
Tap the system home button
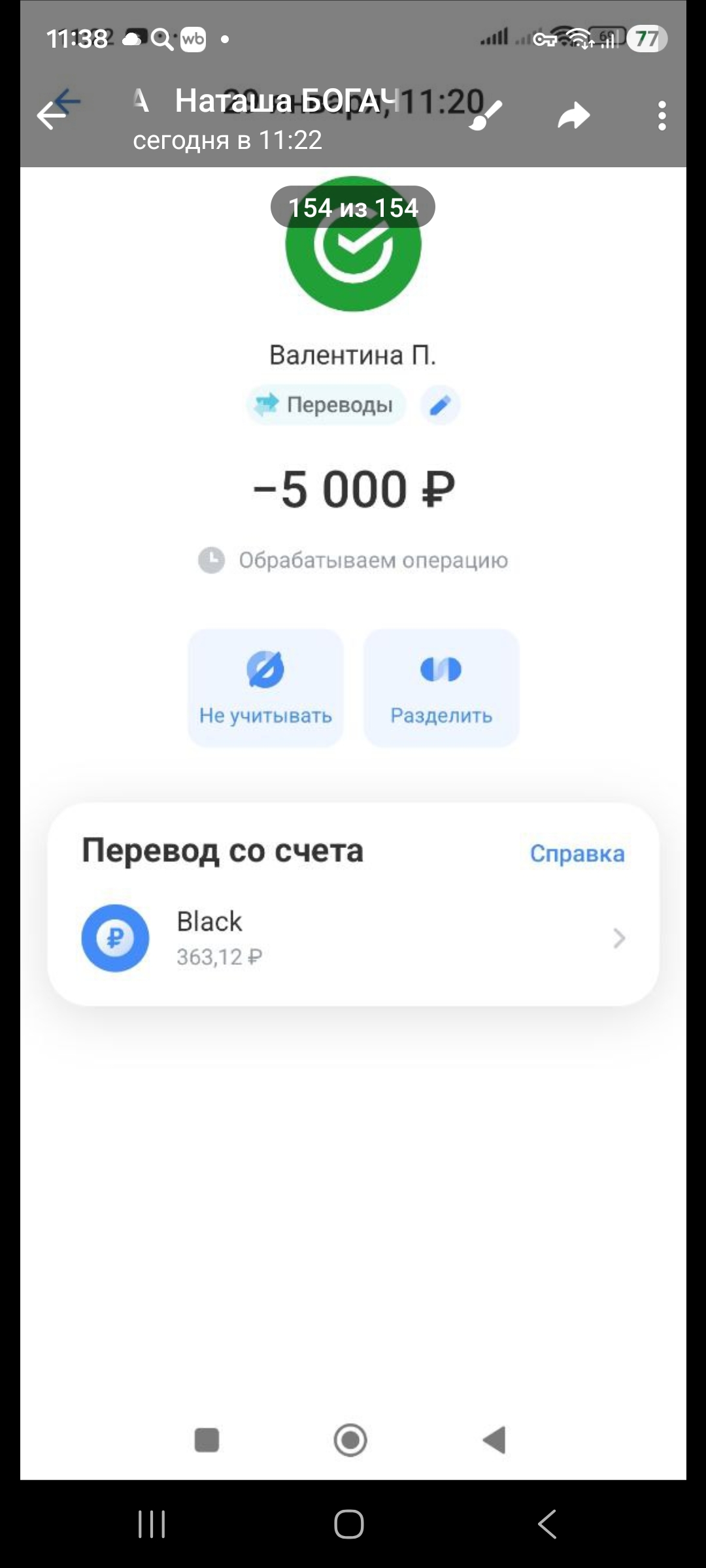[x=349, y=1525]
